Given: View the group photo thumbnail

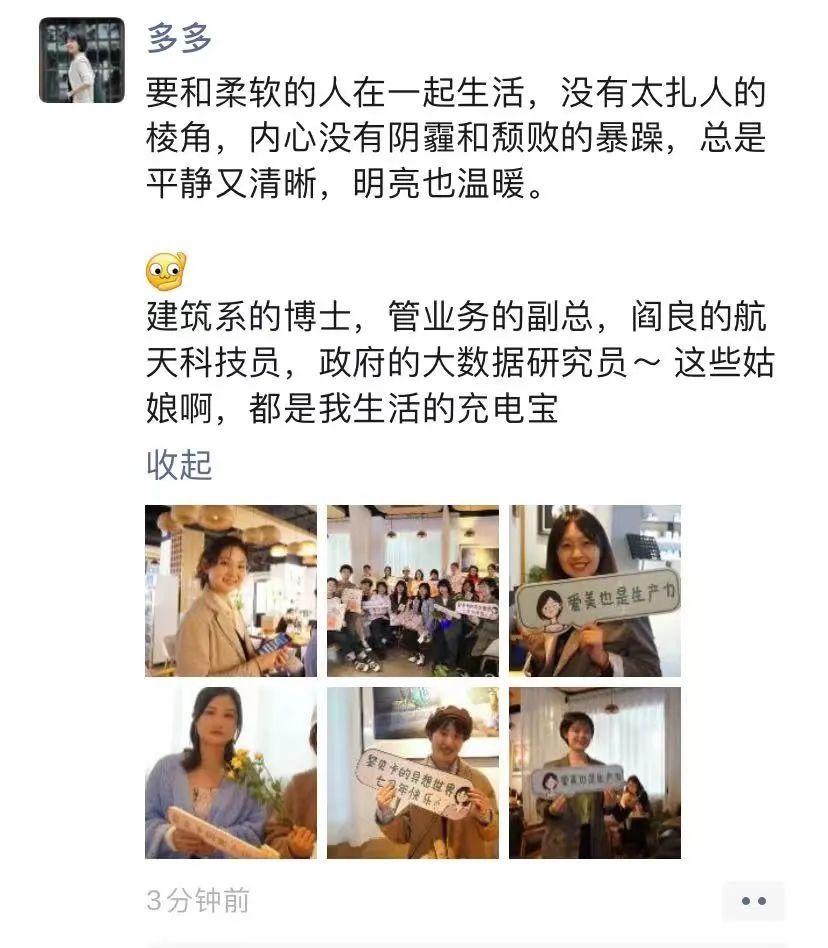Looking at the screenshot, I should coord(413,591).
